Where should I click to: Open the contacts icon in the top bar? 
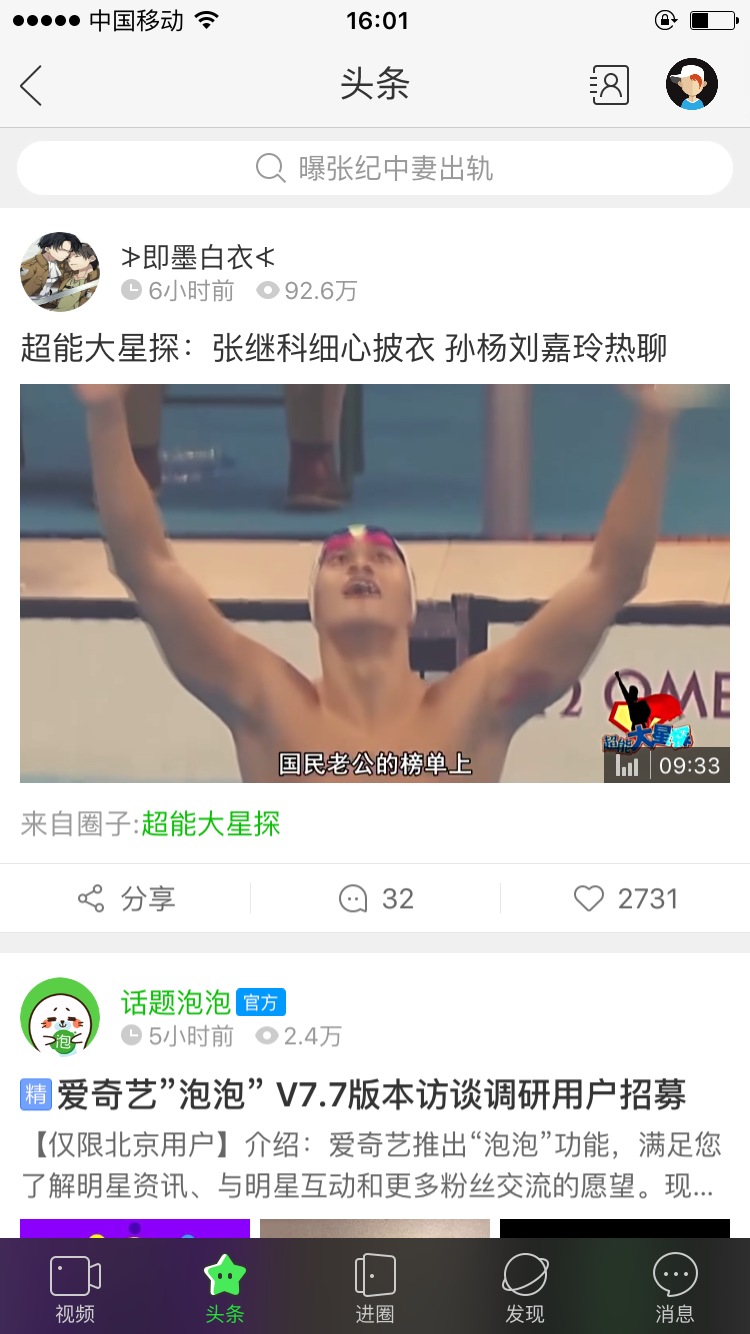coord(608,84)
